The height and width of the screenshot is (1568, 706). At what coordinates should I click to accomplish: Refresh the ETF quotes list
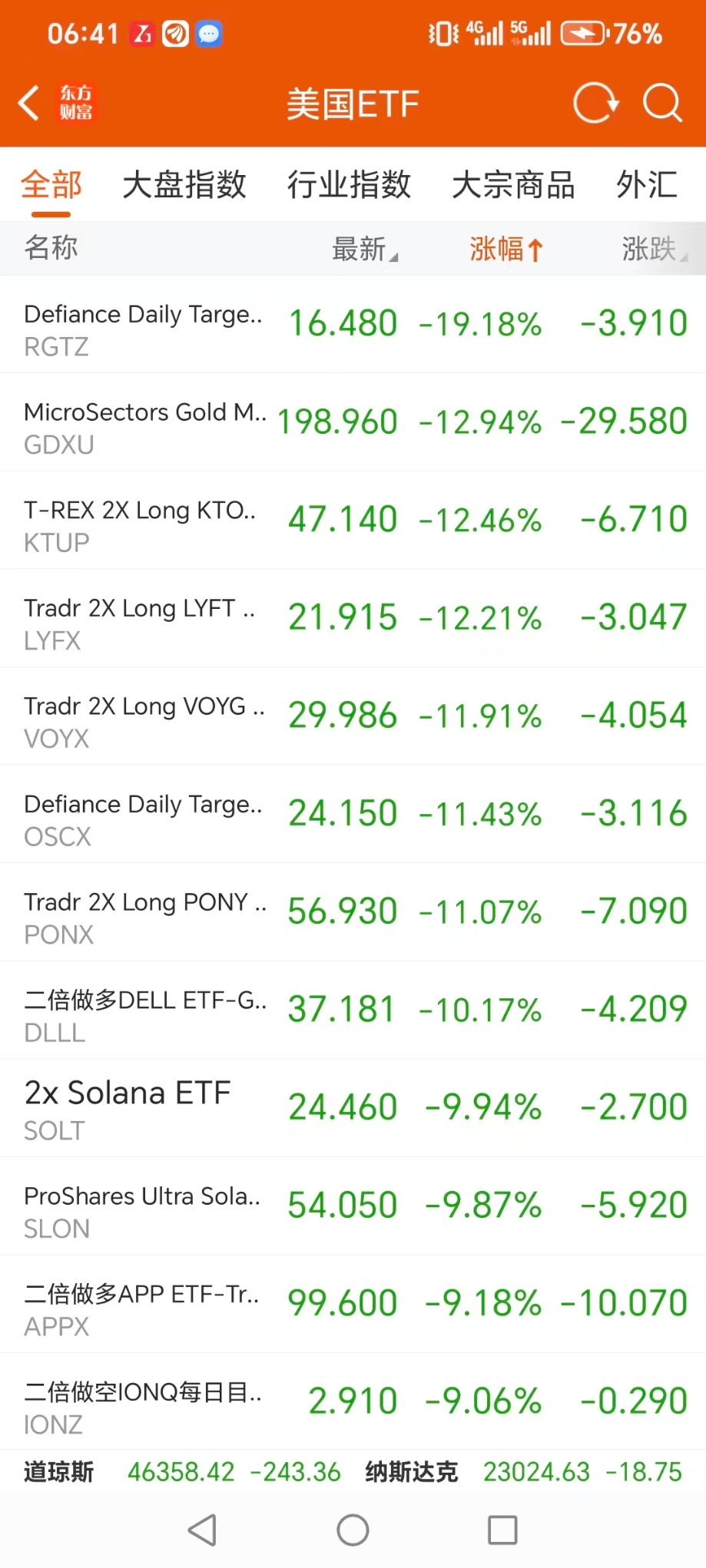tap(595, 103)
